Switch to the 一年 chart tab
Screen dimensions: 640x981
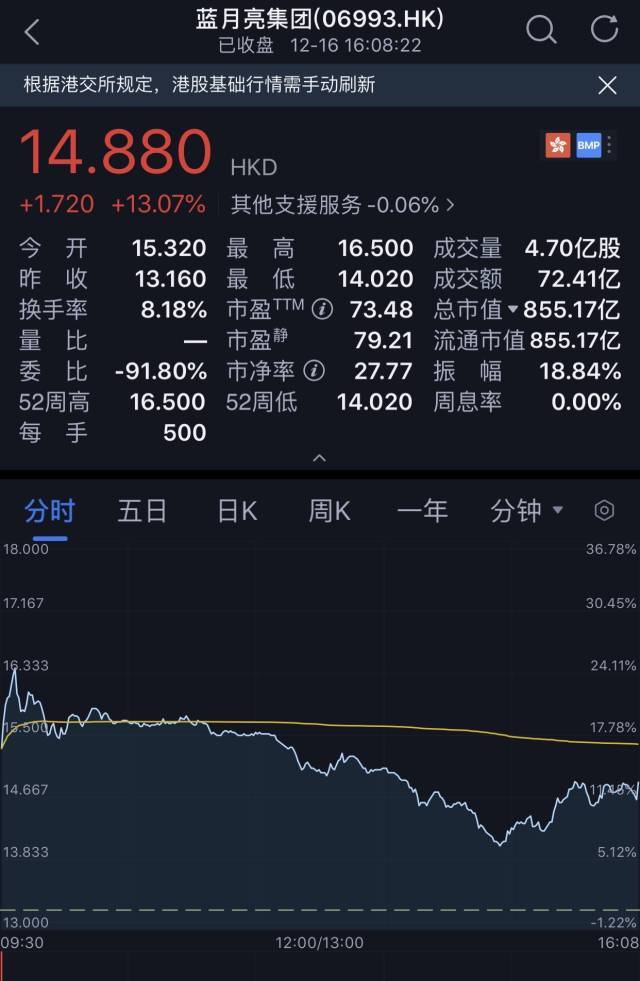coord(422,511)
